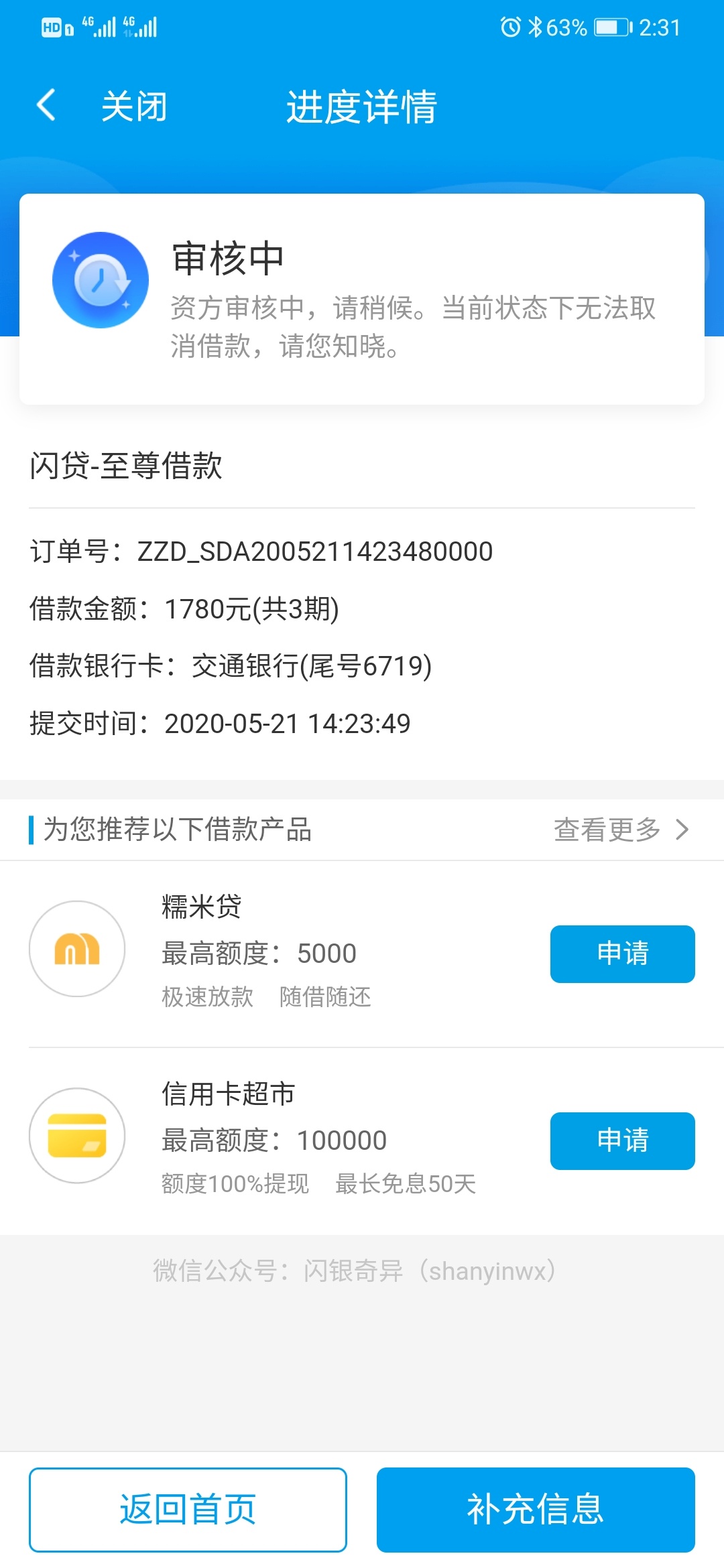The height and width of the screenshot is (1568, 724).
Task: Apply for 糯米贷 loan
Action: (622, 954)
